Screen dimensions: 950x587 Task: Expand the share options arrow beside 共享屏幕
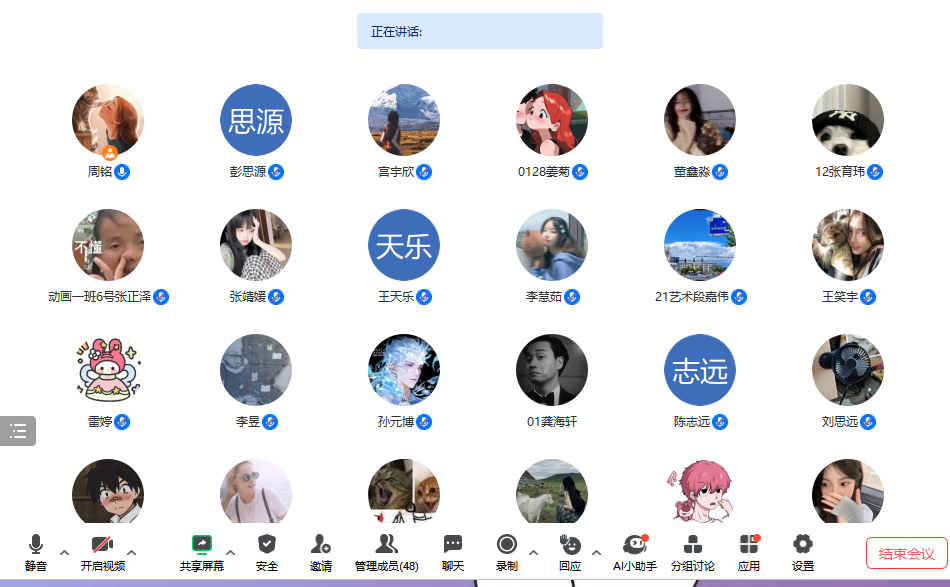click(230, 552)
